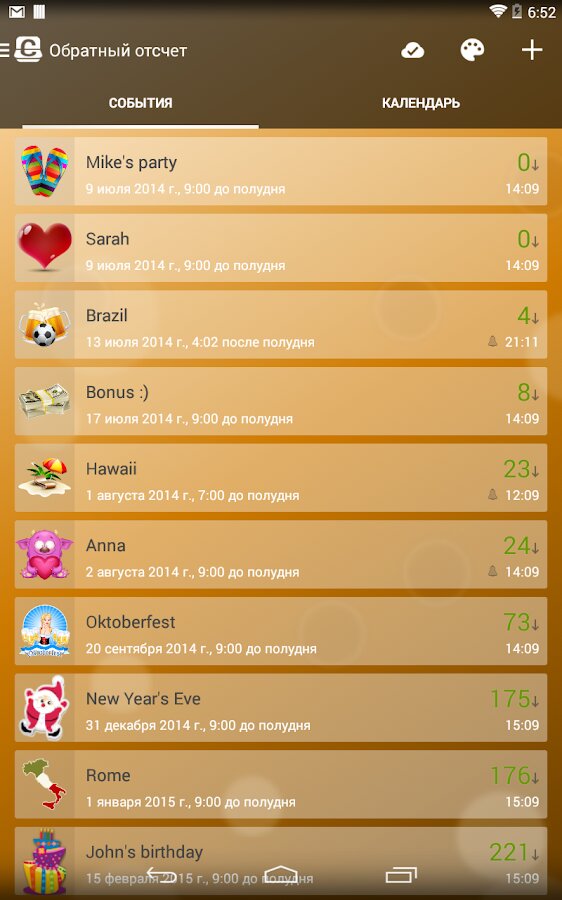This screenshot has width=562, height=900.
Task: View the Brazil event details
Action: 281,324
